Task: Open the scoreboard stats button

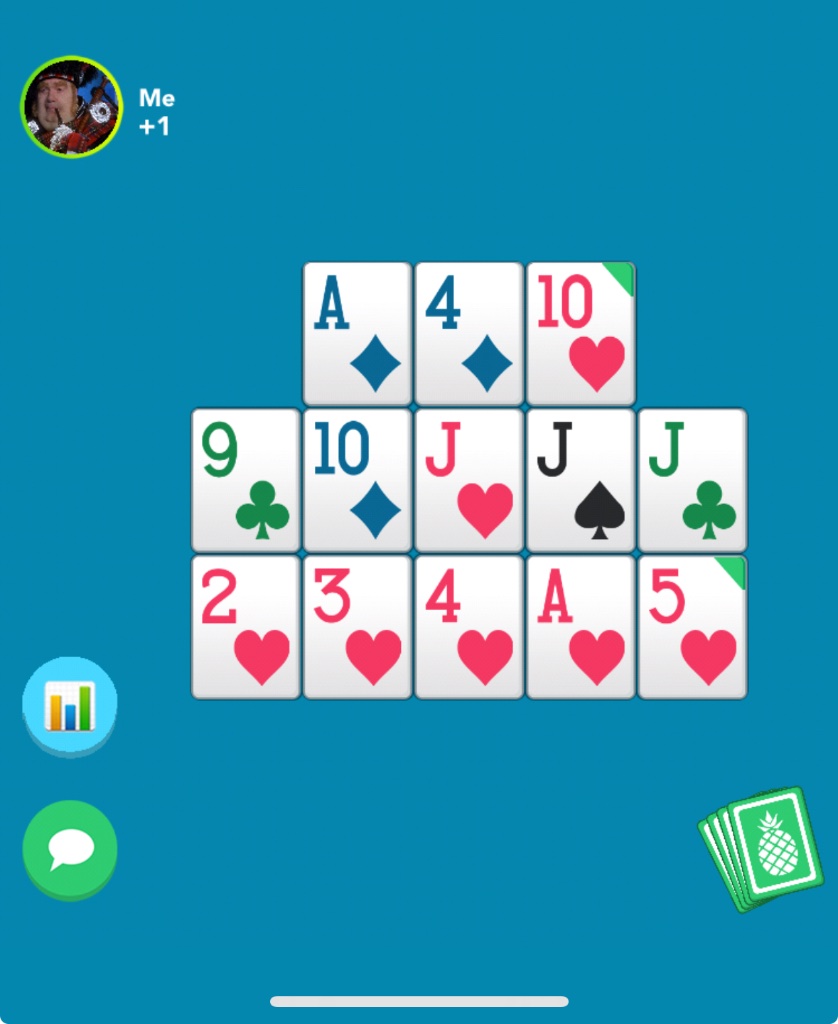Action: 69,704
